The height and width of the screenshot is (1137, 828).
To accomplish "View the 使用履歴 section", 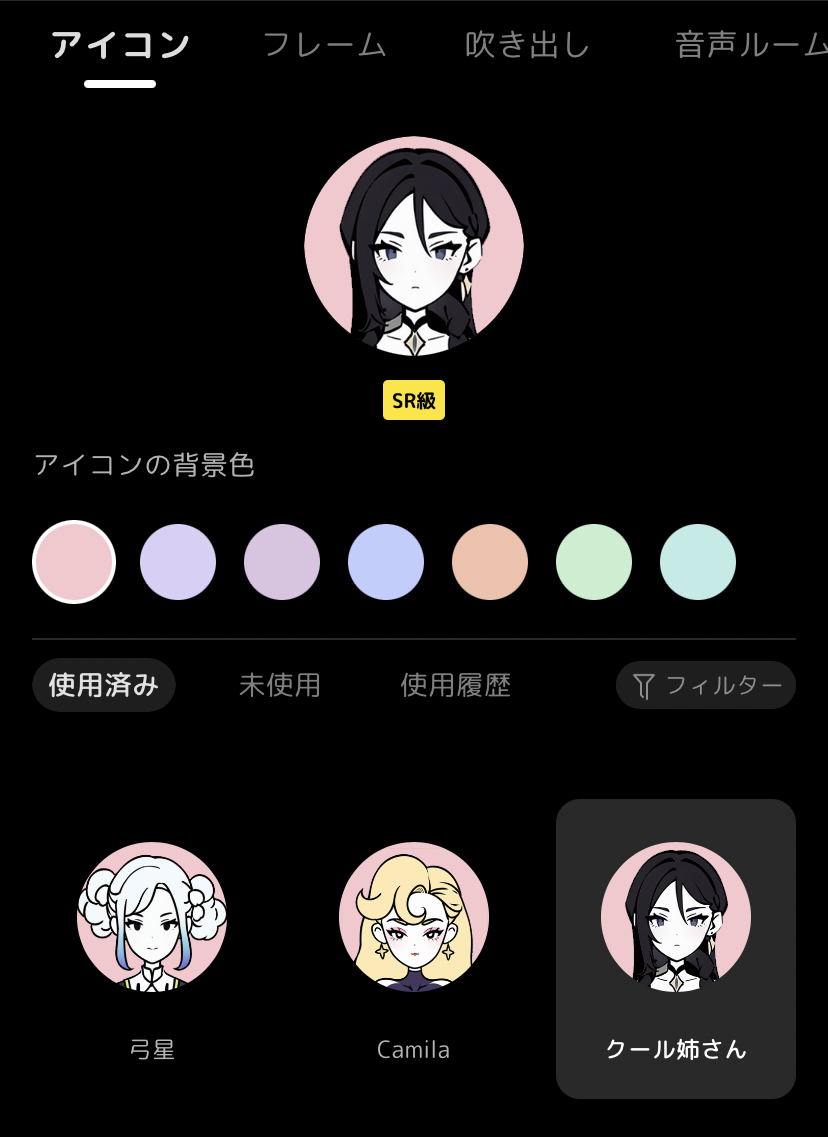I will [456, 685].
